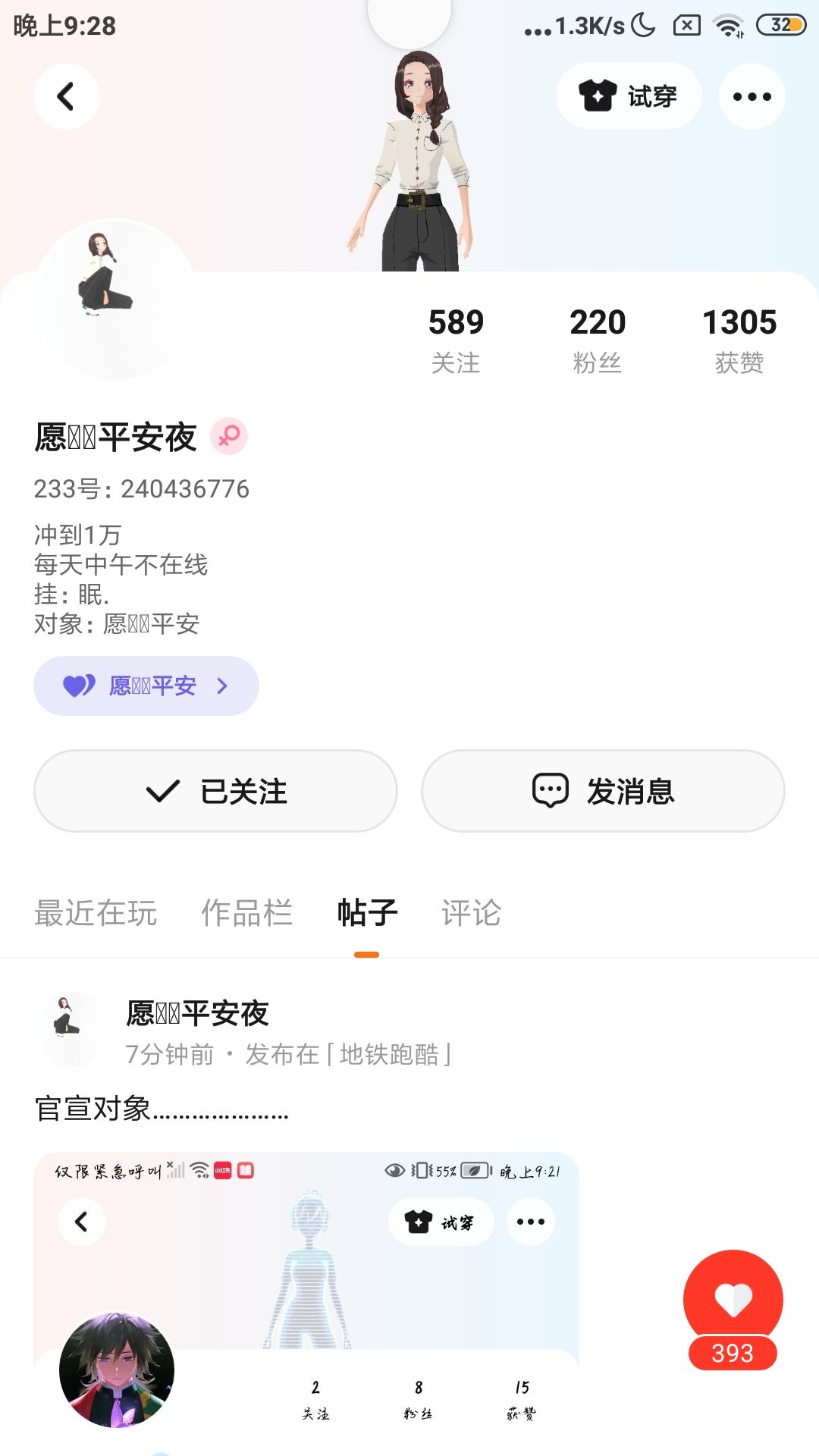View the large profile avatar
Image resolution: width=819 pixels, height=1456 pixels.
(x=115, y=299)
